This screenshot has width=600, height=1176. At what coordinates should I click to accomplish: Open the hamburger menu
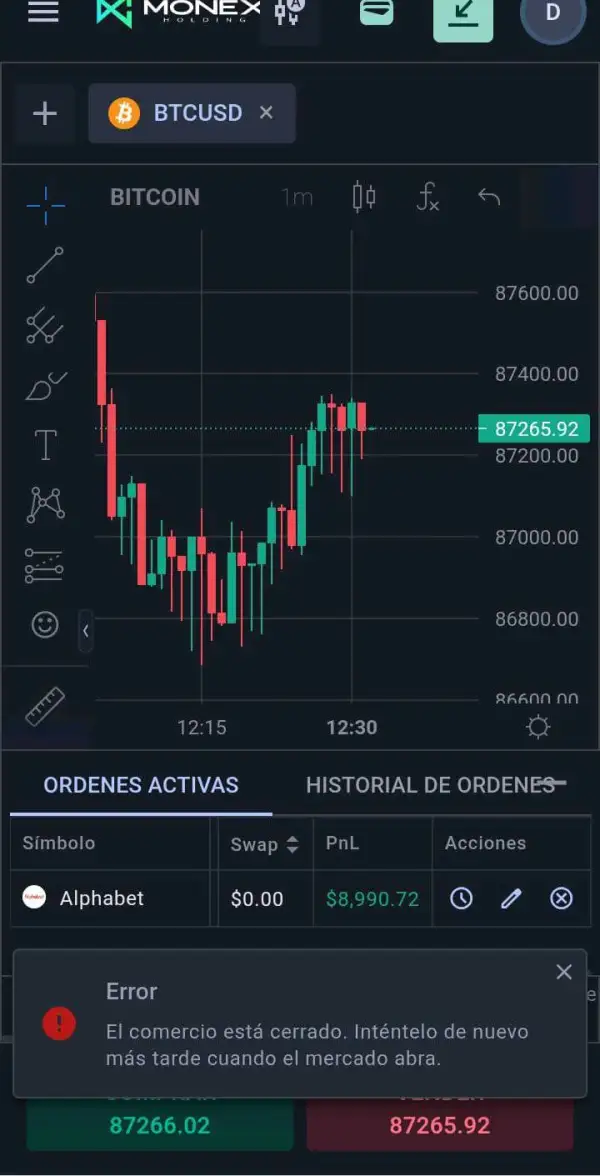(x=43, y=12)
